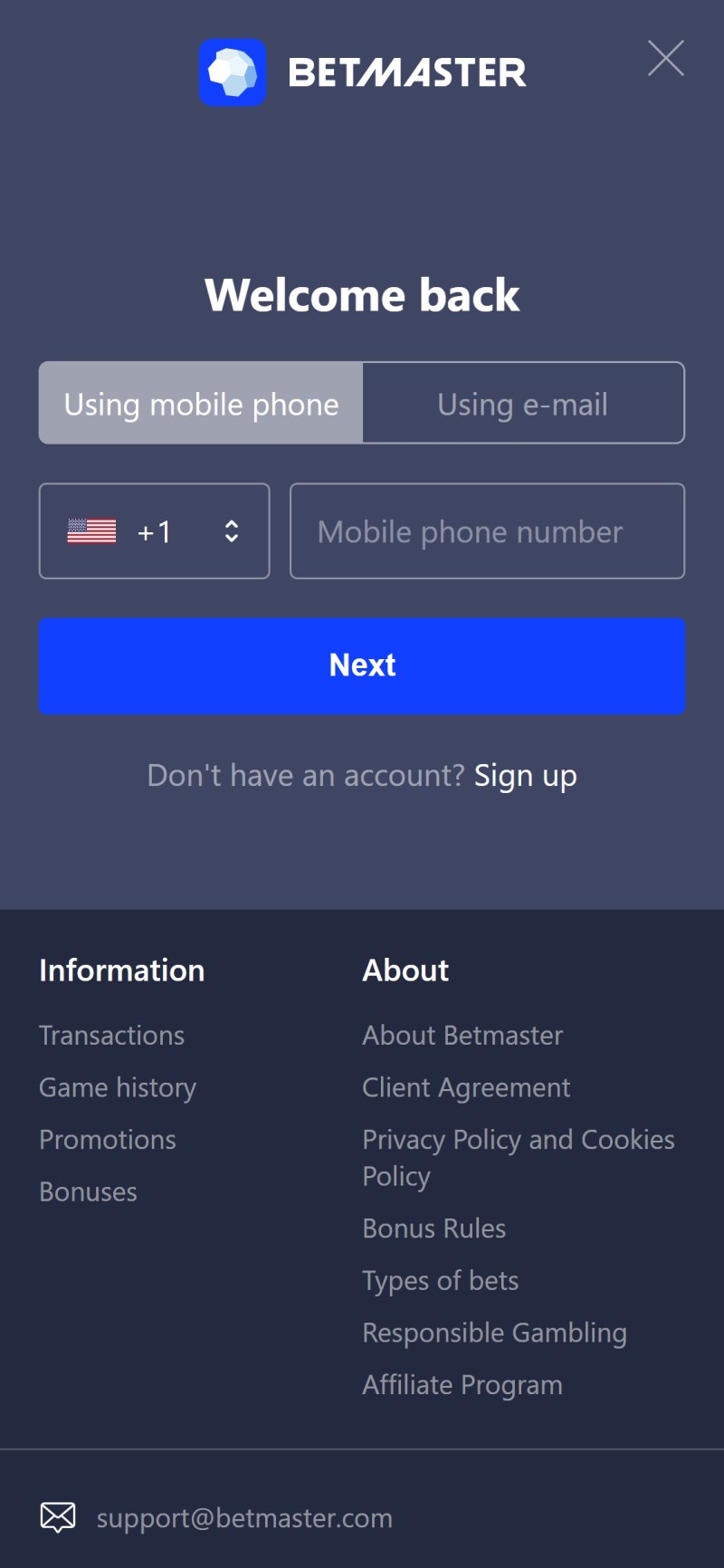The image size is (724, 1568).
Task: Read About Betmaster
Action: [462, 1036]
